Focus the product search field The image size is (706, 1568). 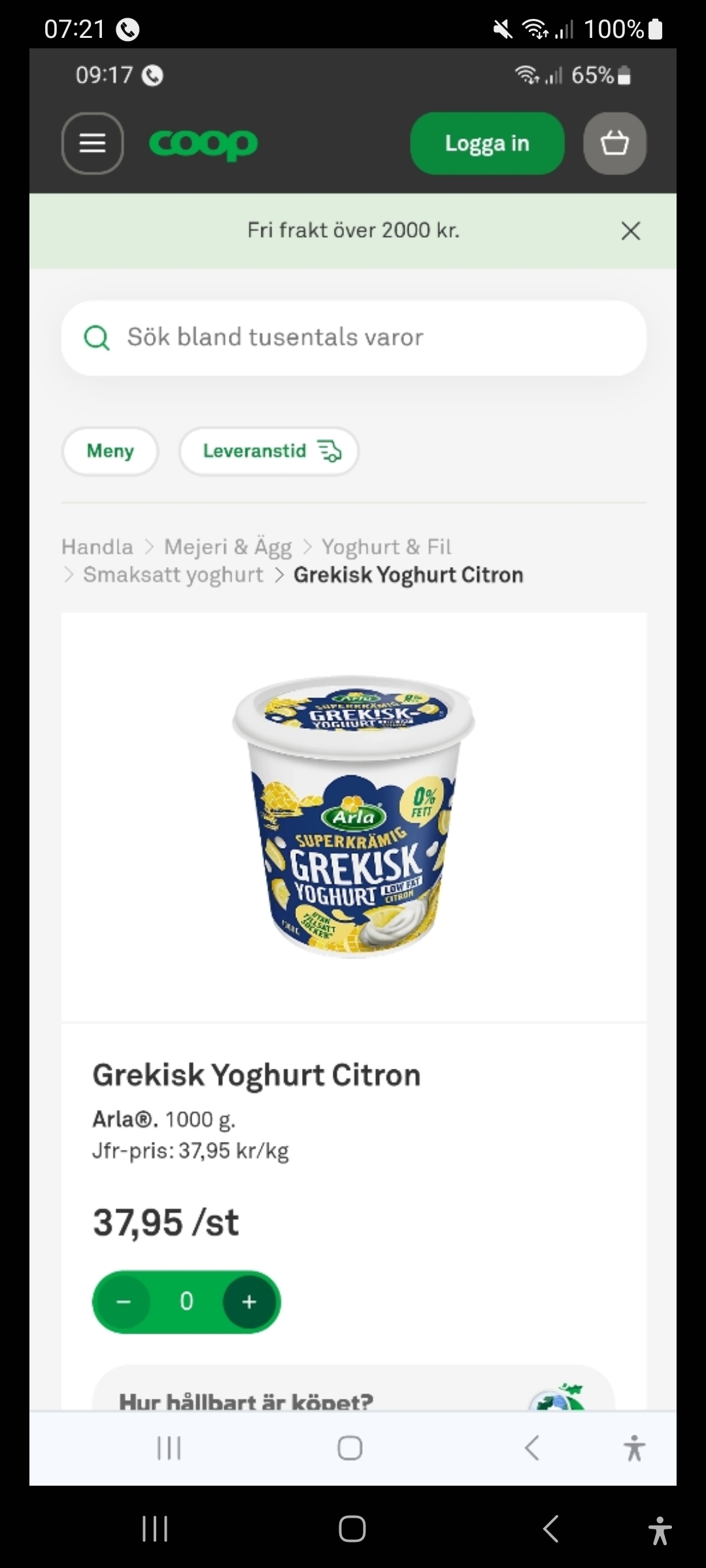tap(353, 338)
